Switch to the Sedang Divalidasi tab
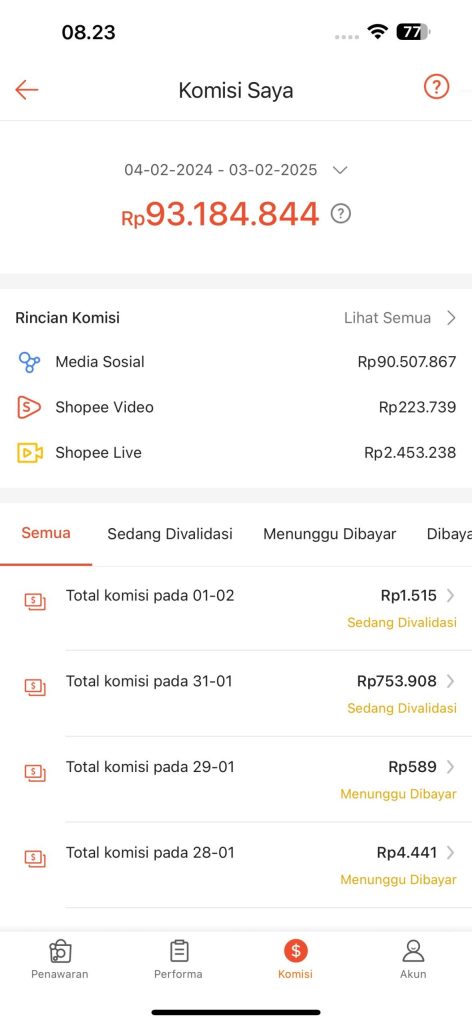Viewport: 472px width, 1024px height. pyautogui.click(x=170, y=534)
